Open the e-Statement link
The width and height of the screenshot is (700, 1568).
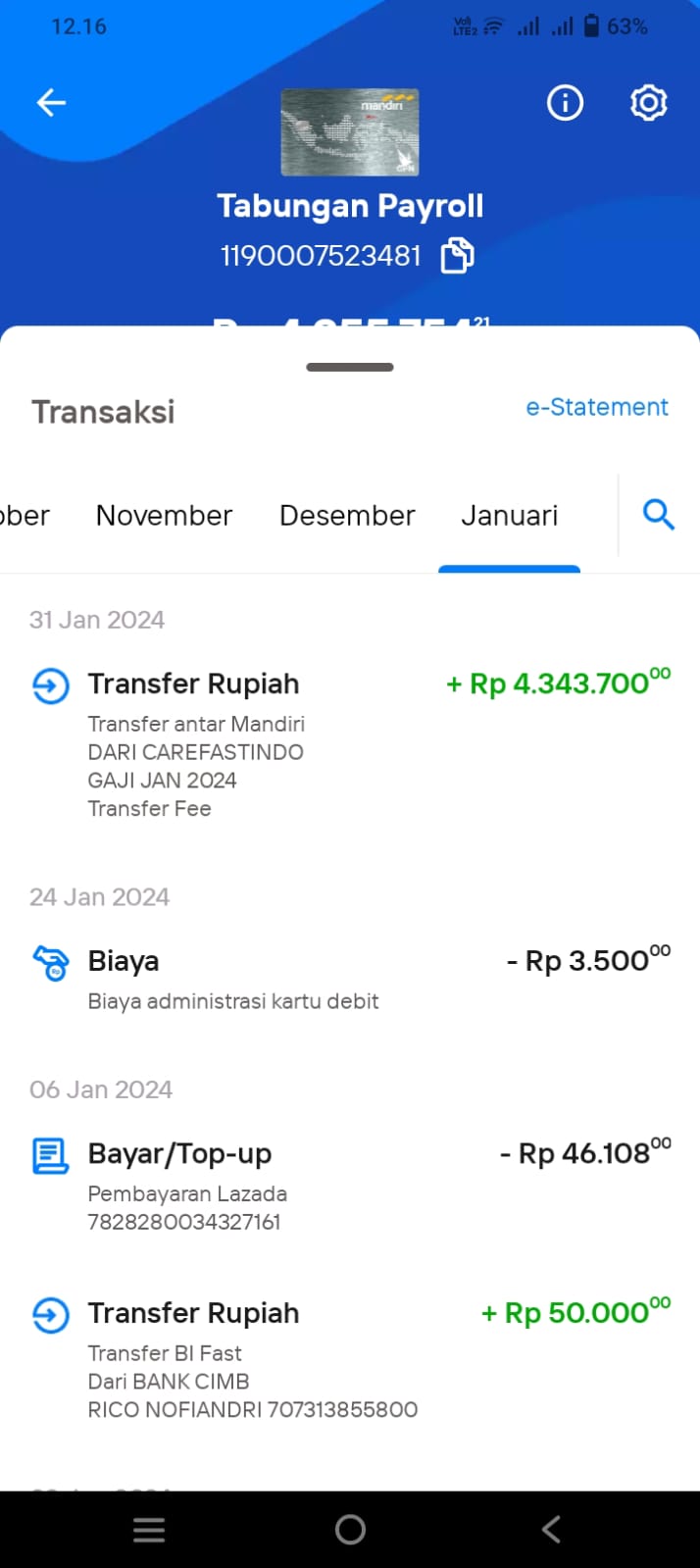(x=596, y=407)
